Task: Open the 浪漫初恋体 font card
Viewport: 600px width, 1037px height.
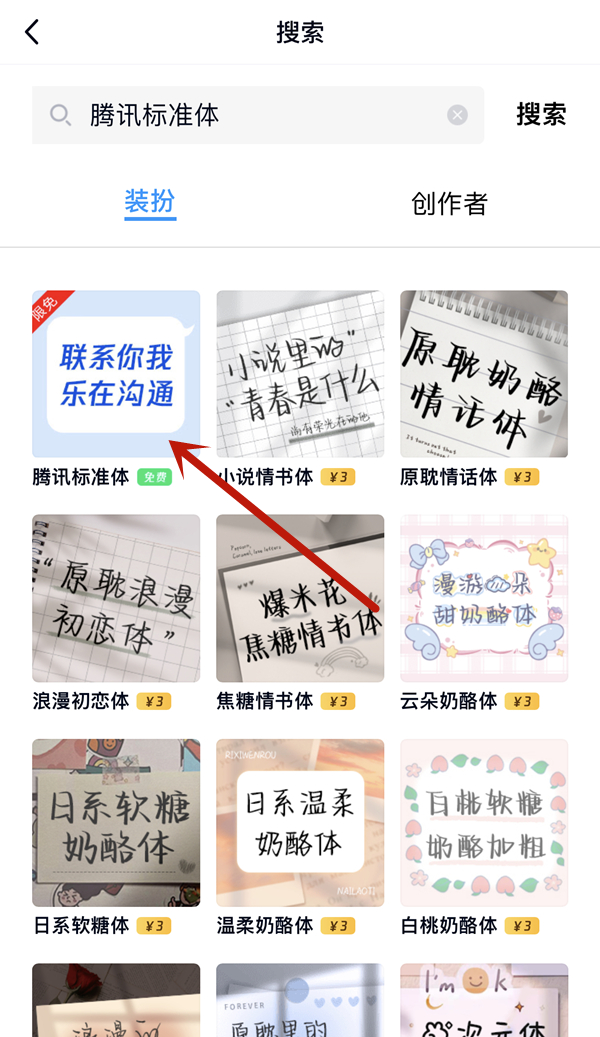Action: coord(116,599)
